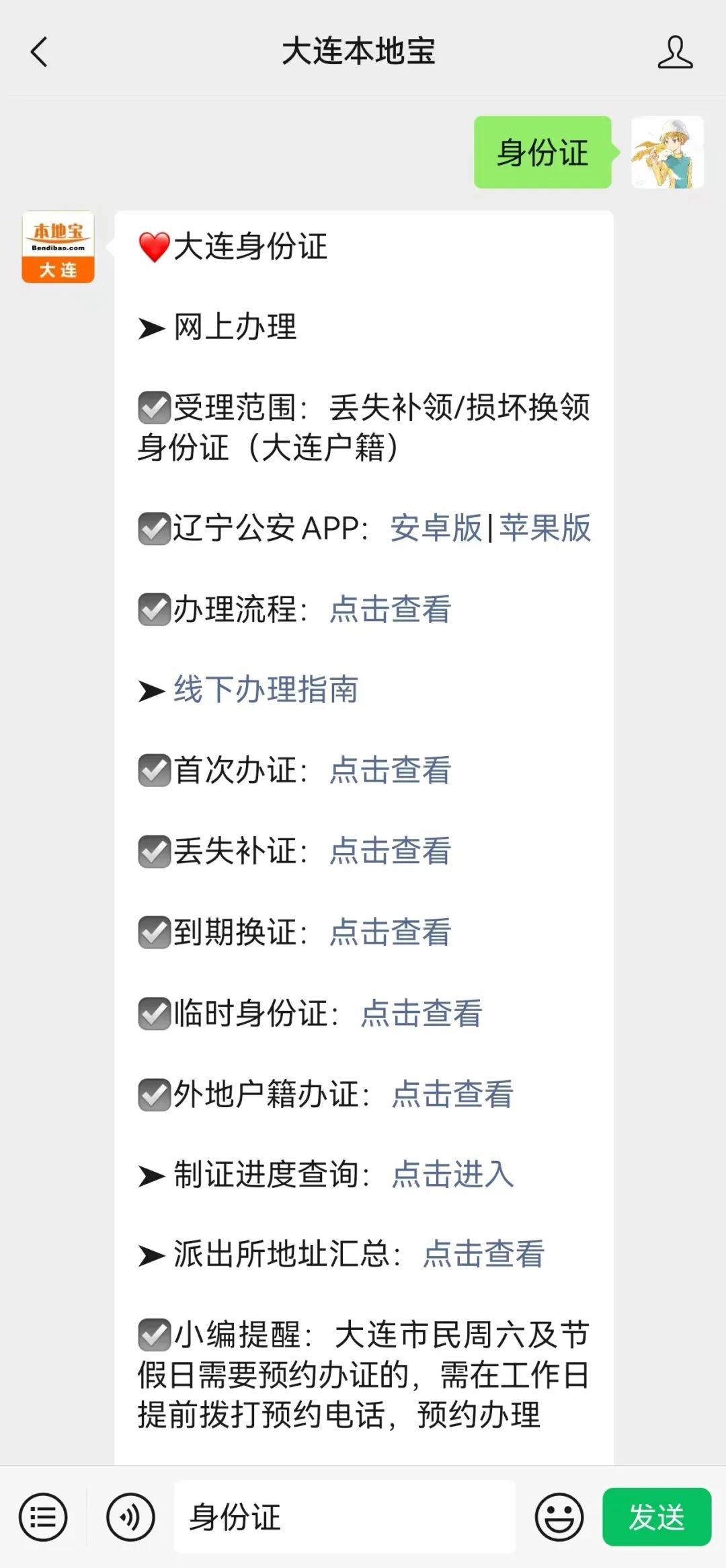View 首次办证 details
Image resolution: width=726 pixels, height=1568 pixels.
point(390,770)
